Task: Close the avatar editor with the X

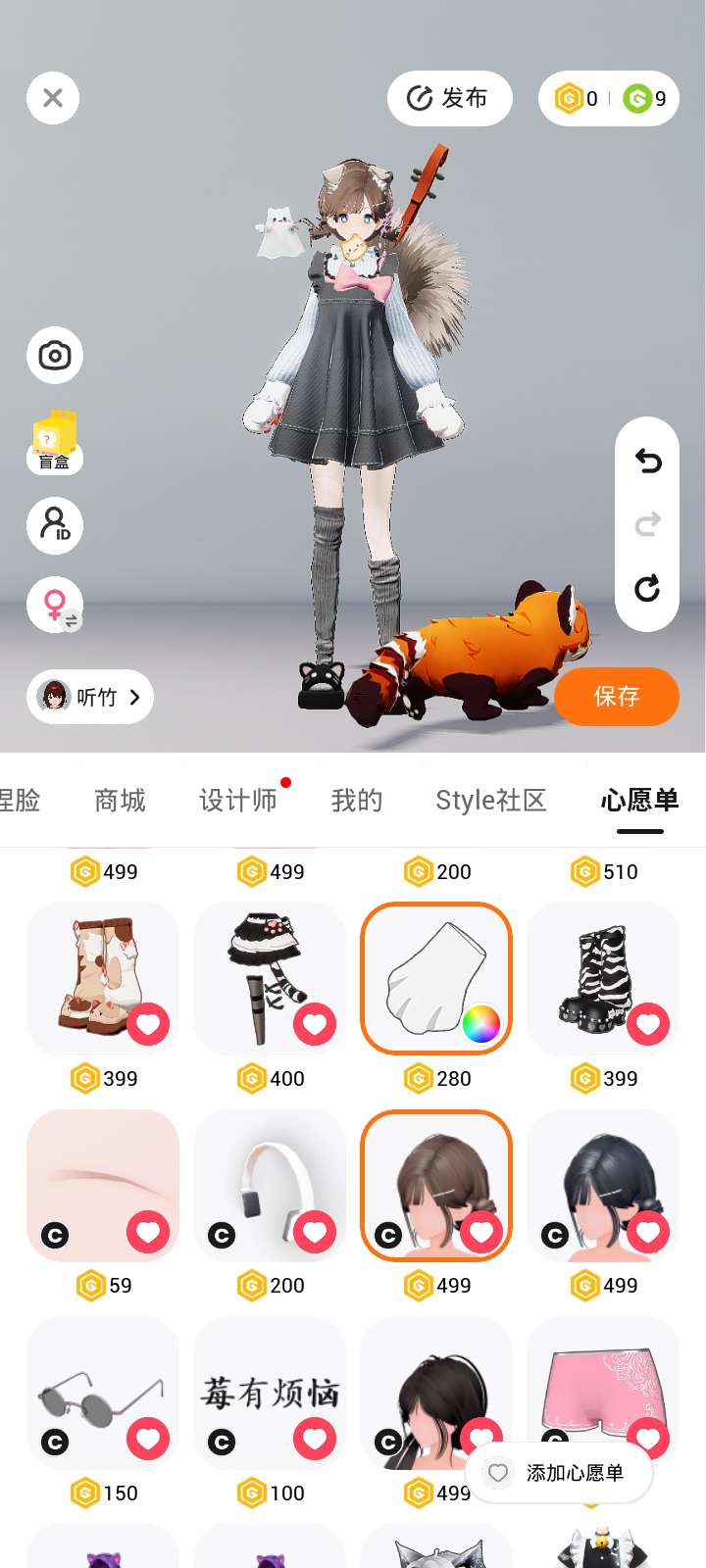Action: coord(53,98)
